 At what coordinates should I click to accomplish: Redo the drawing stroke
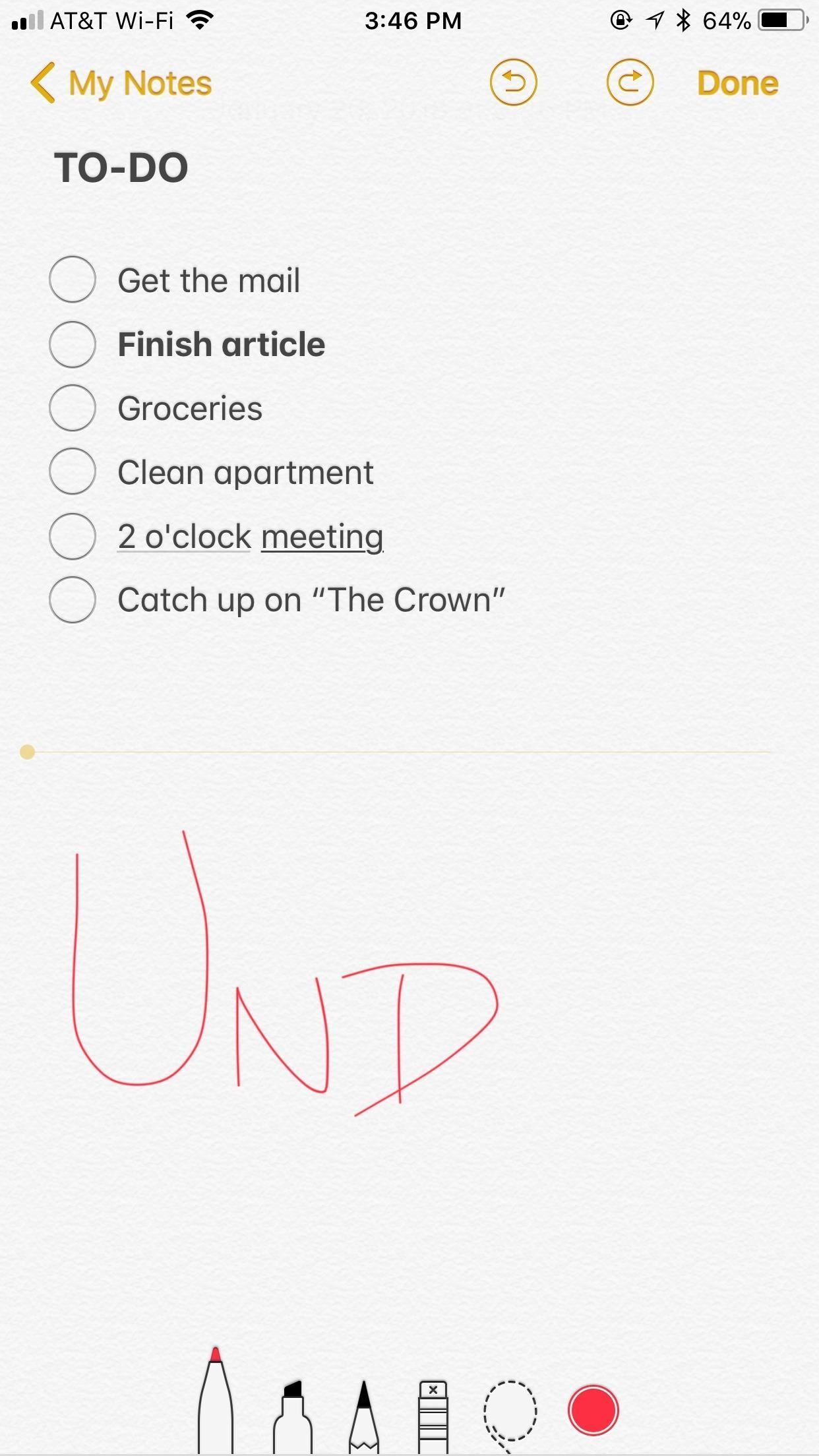point(630,82)
